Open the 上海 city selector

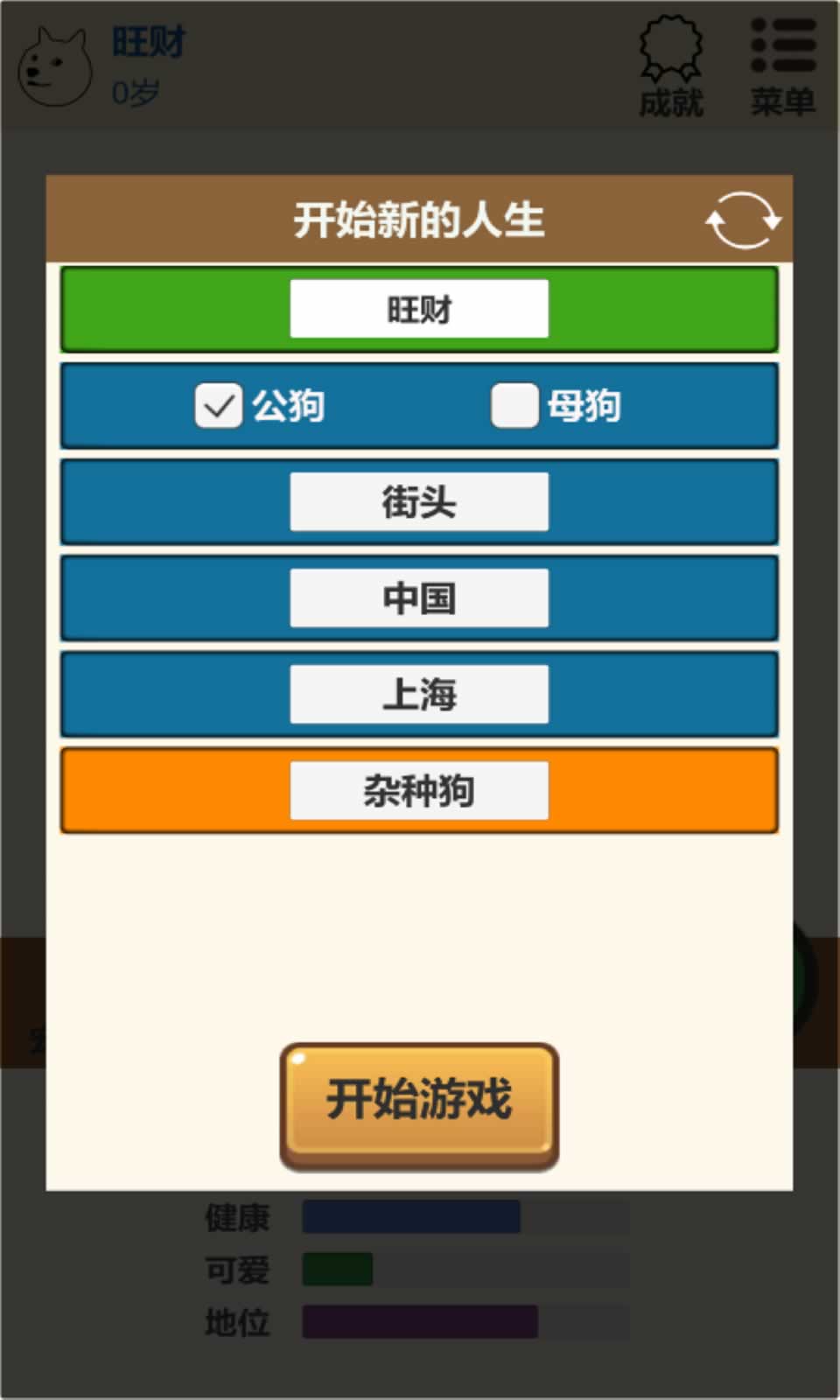(x=418, y=693)
